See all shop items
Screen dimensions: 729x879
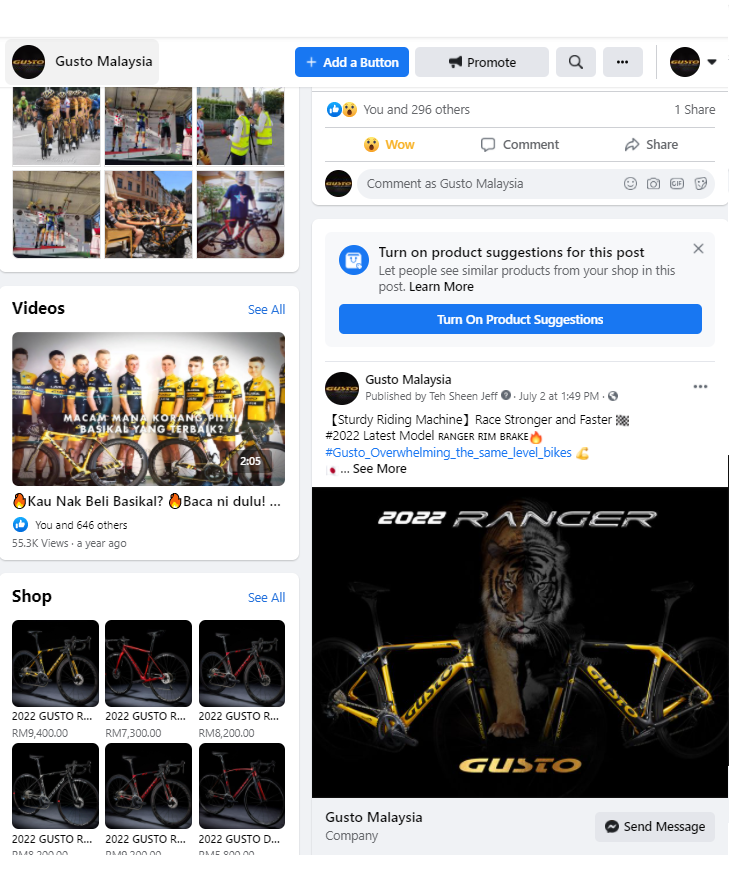click(266, 598)
